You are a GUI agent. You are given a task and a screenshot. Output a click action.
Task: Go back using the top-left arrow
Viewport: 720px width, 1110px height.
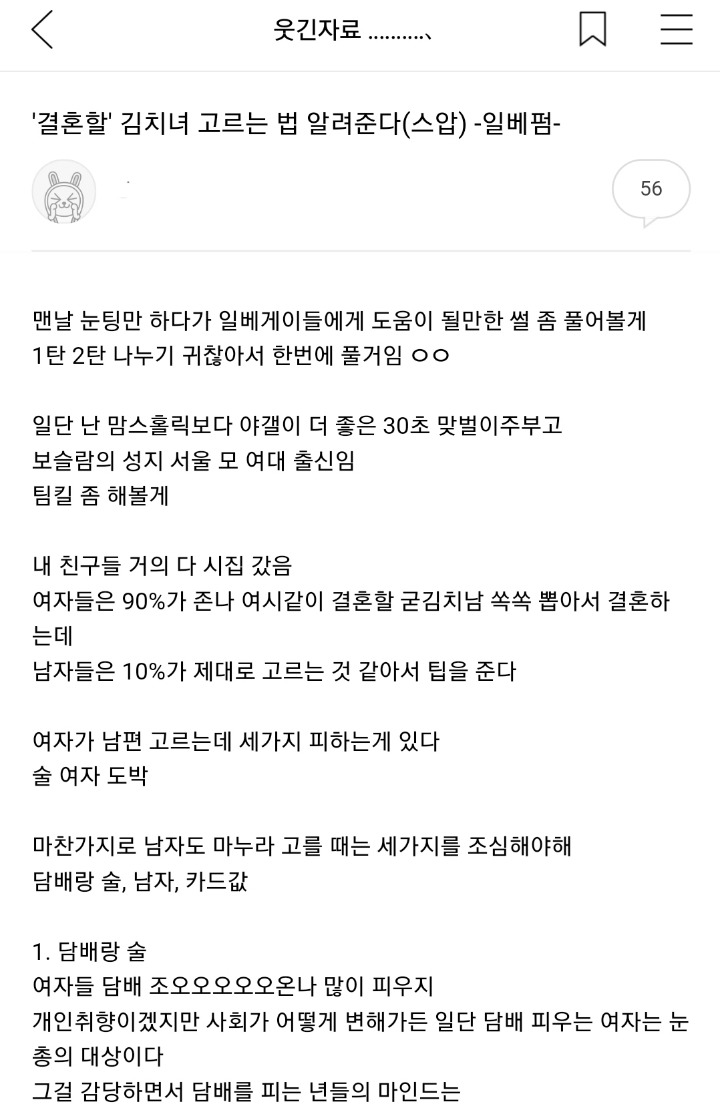click(42, 30)
